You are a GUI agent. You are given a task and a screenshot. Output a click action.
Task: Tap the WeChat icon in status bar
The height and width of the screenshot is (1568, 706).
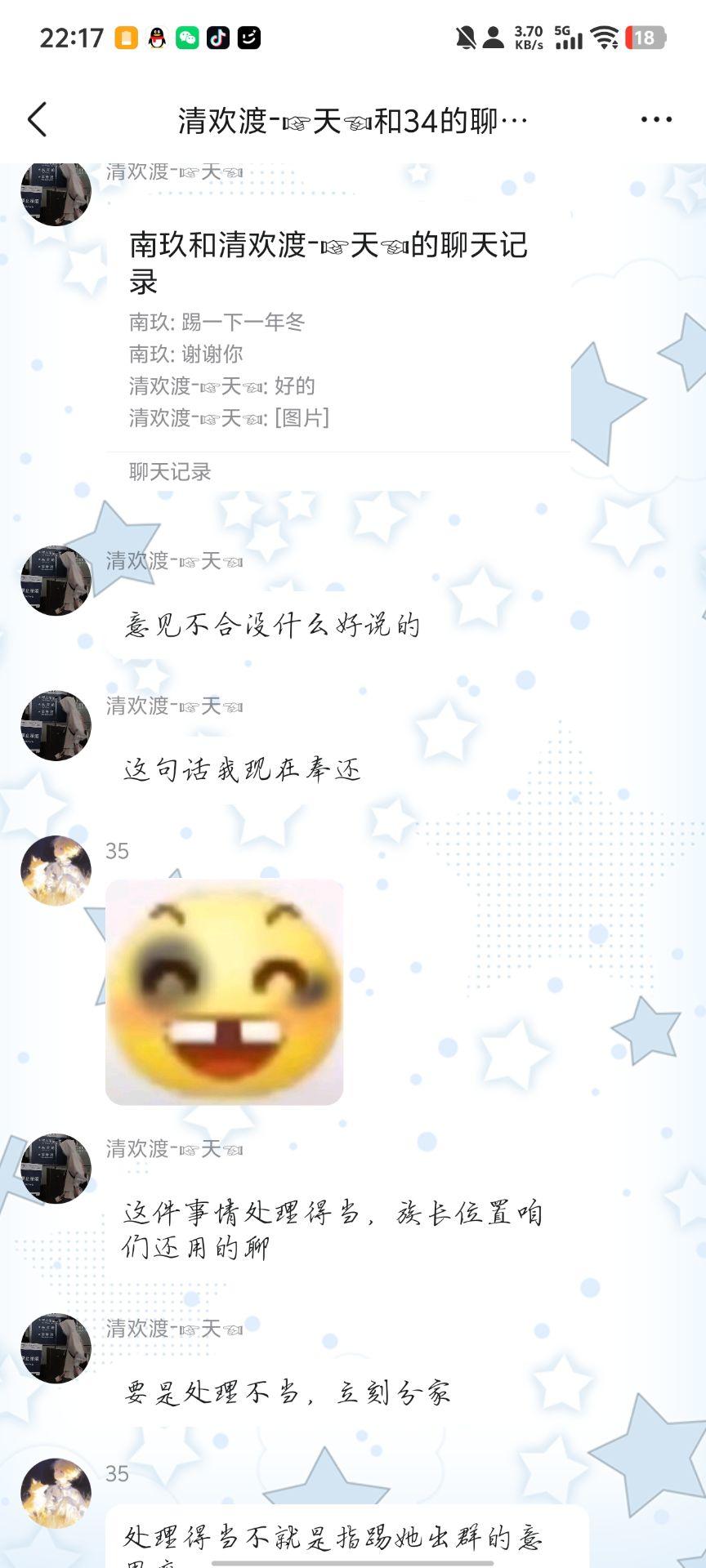[x=188, y=37]
